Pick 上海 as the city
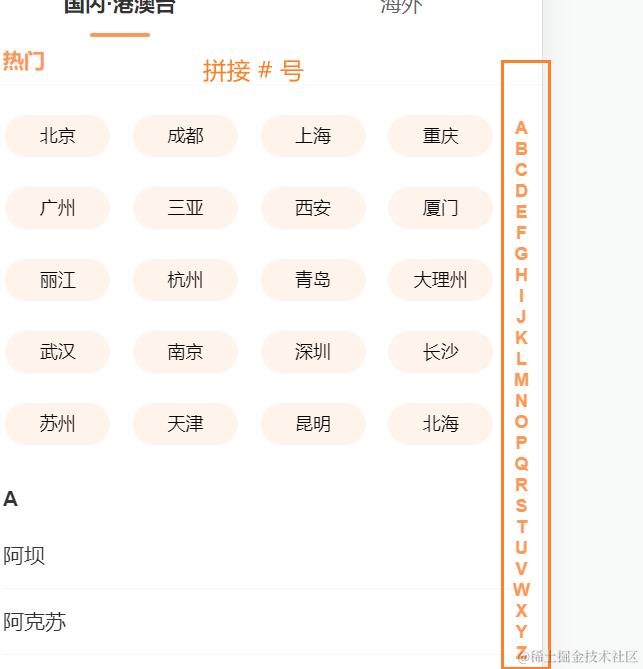This screenshot has height=669, width=643. (x=313, y=136)
